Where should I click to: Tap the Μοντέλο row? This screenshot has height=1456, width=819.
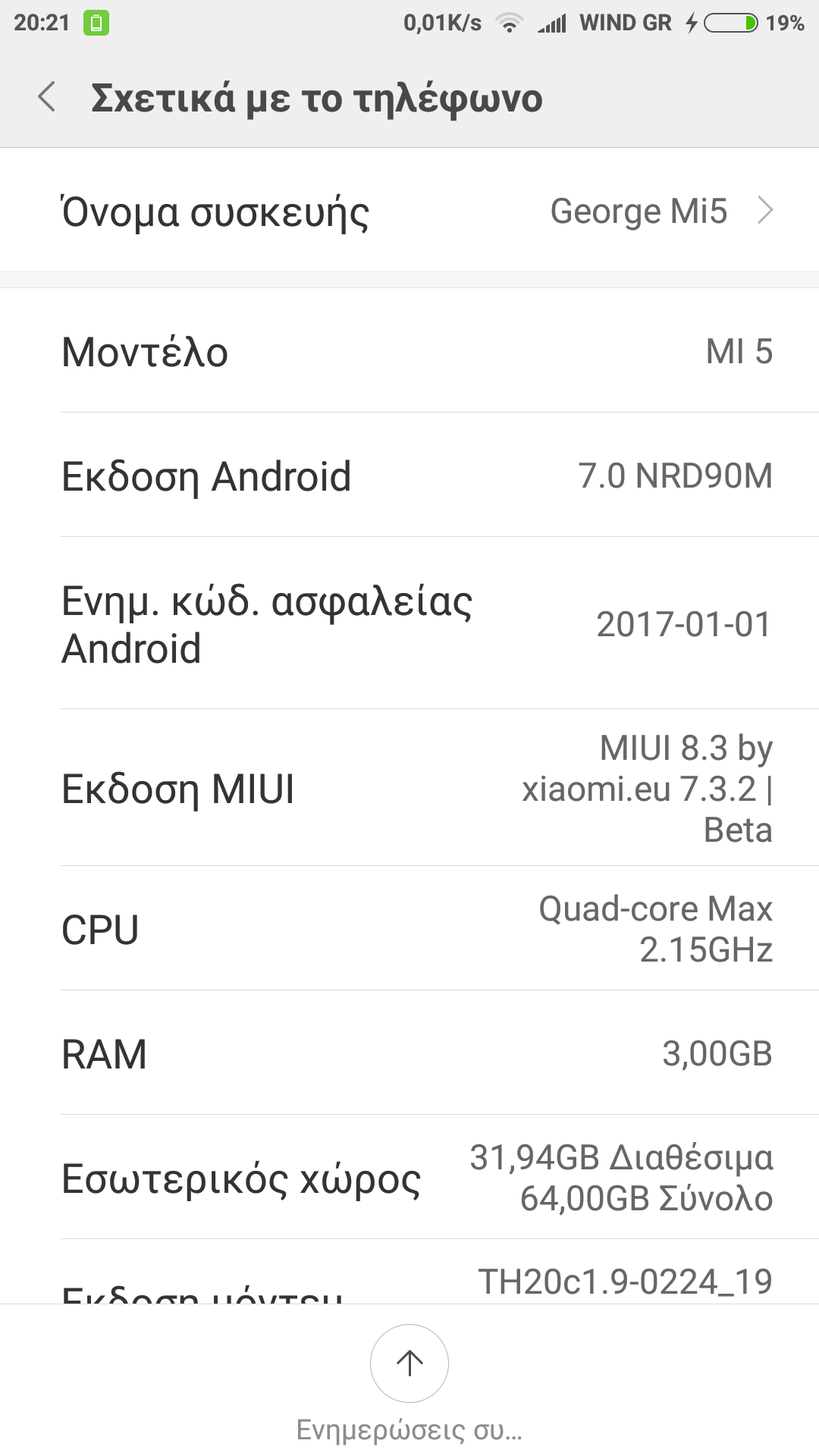click(409, 352)
